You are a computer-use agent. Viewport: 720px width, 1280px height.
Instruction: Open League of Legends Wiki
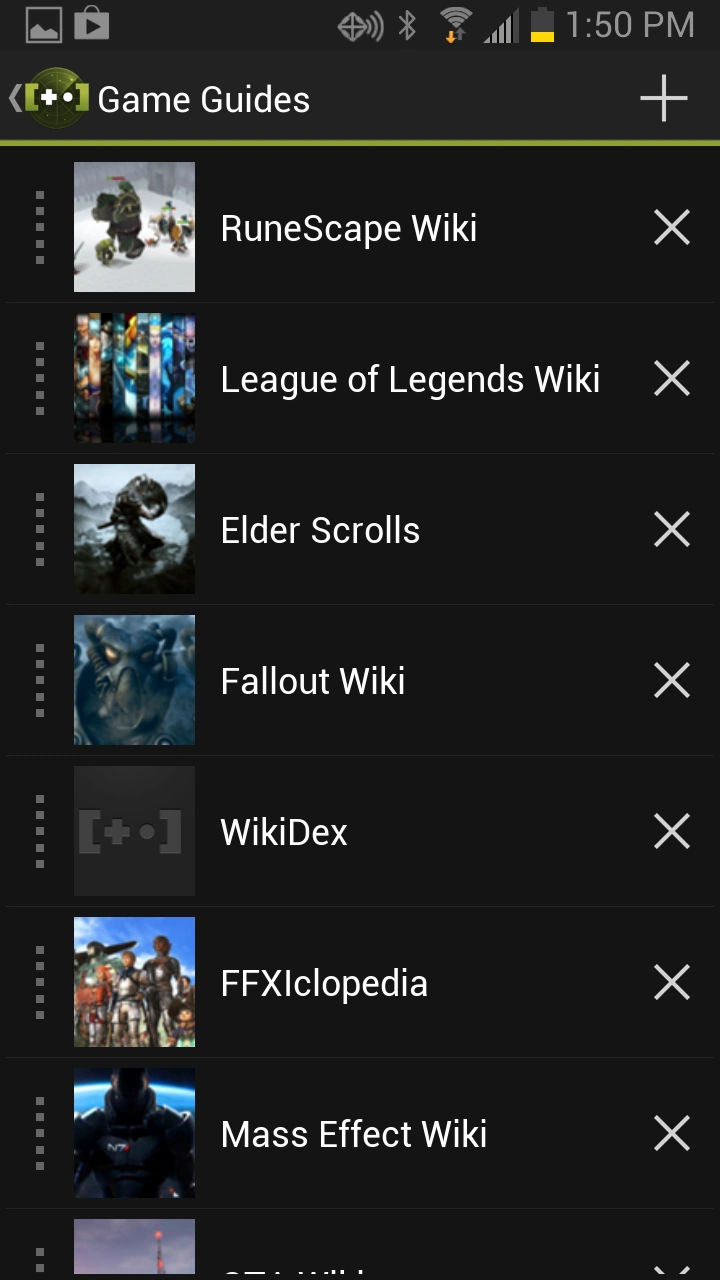tap(410, 379)
